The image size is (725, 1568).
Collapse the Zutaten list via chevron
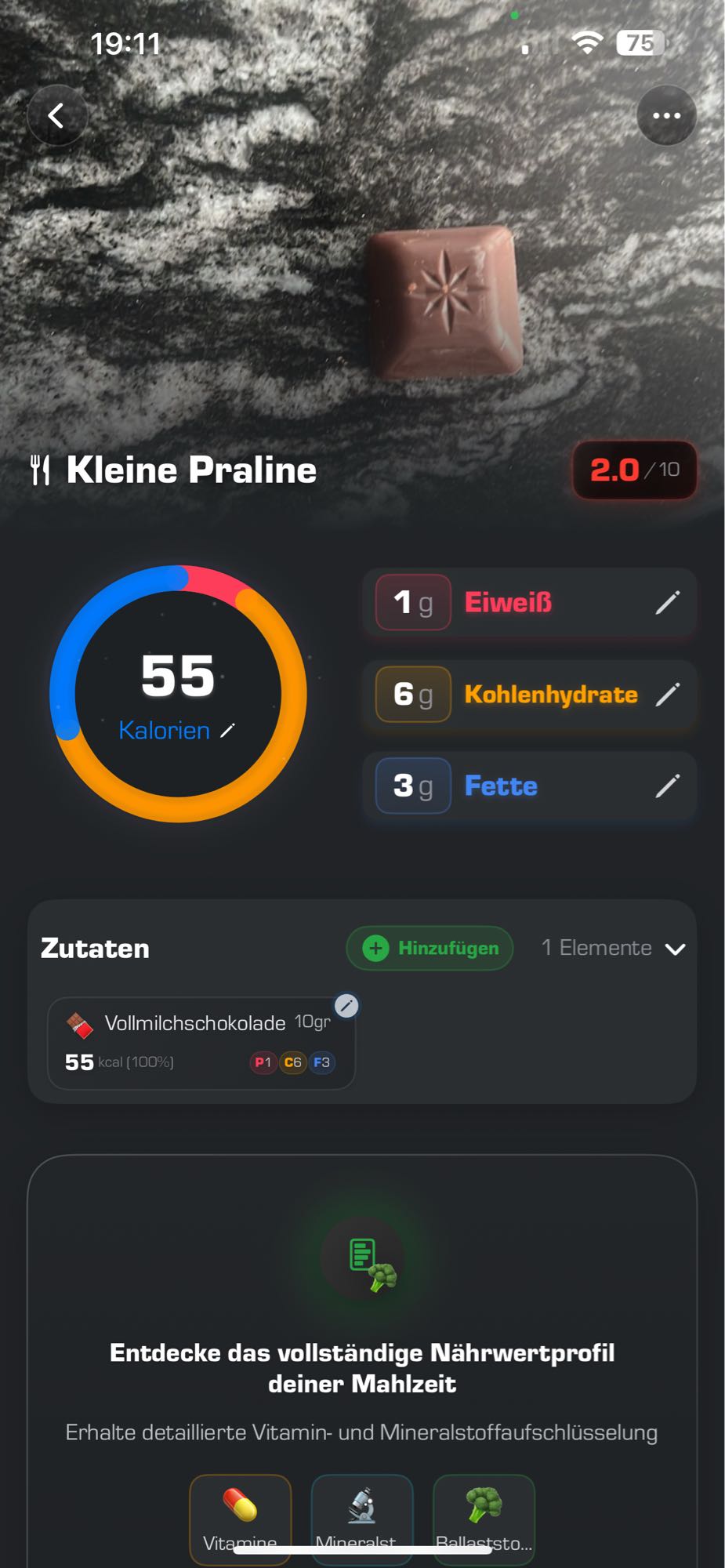(676, 948)
